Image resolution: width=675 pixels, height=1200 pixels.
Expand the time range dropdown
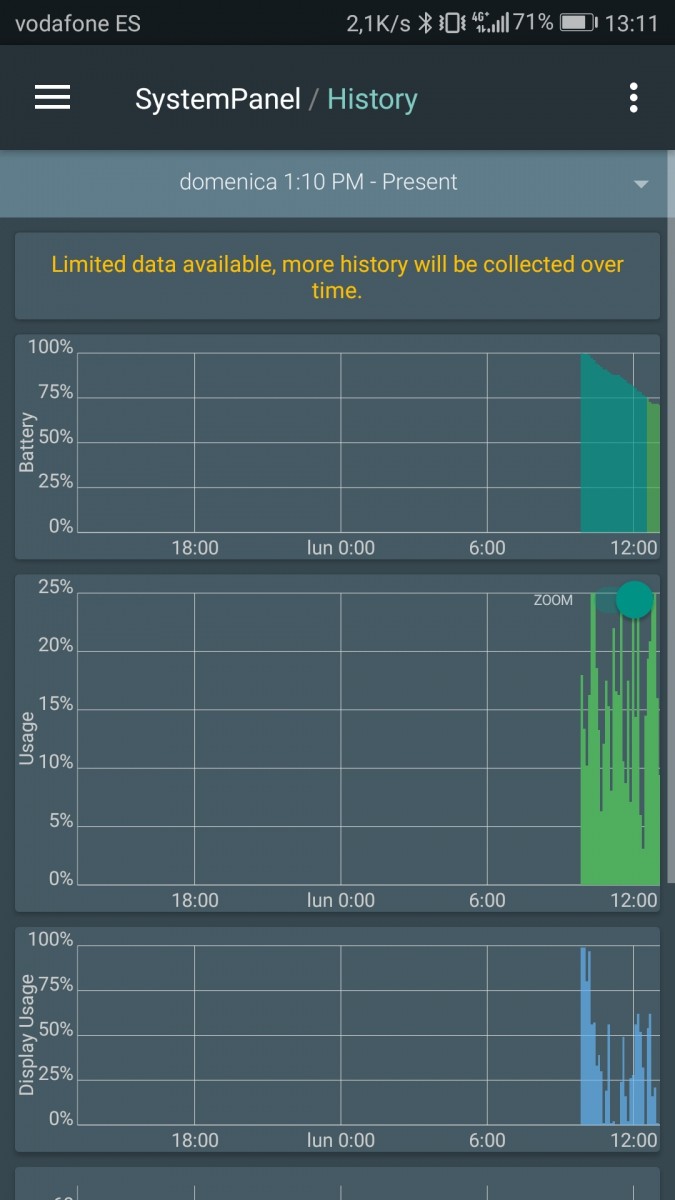pyautogui.click(x=640, y=184)
